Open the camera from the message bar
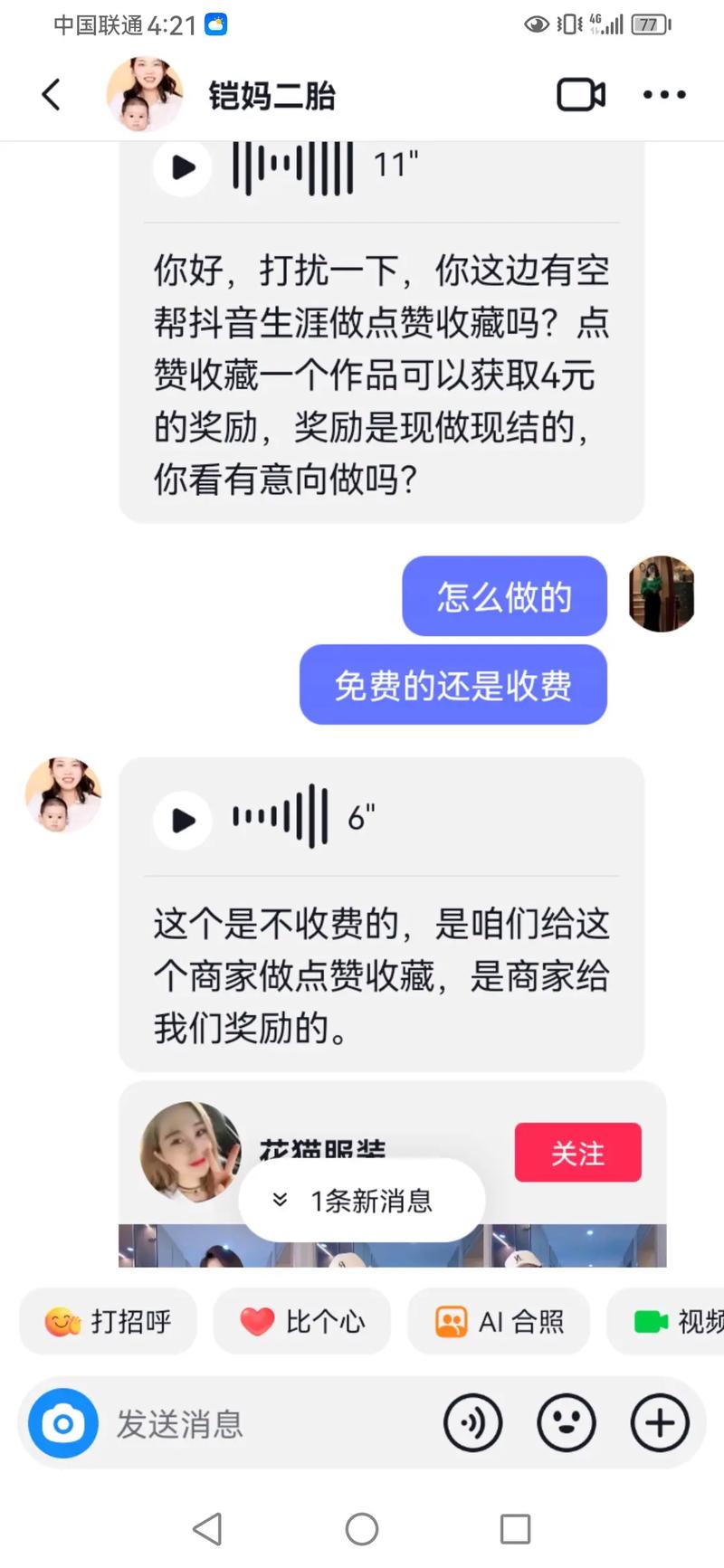 coord(63,1424)
